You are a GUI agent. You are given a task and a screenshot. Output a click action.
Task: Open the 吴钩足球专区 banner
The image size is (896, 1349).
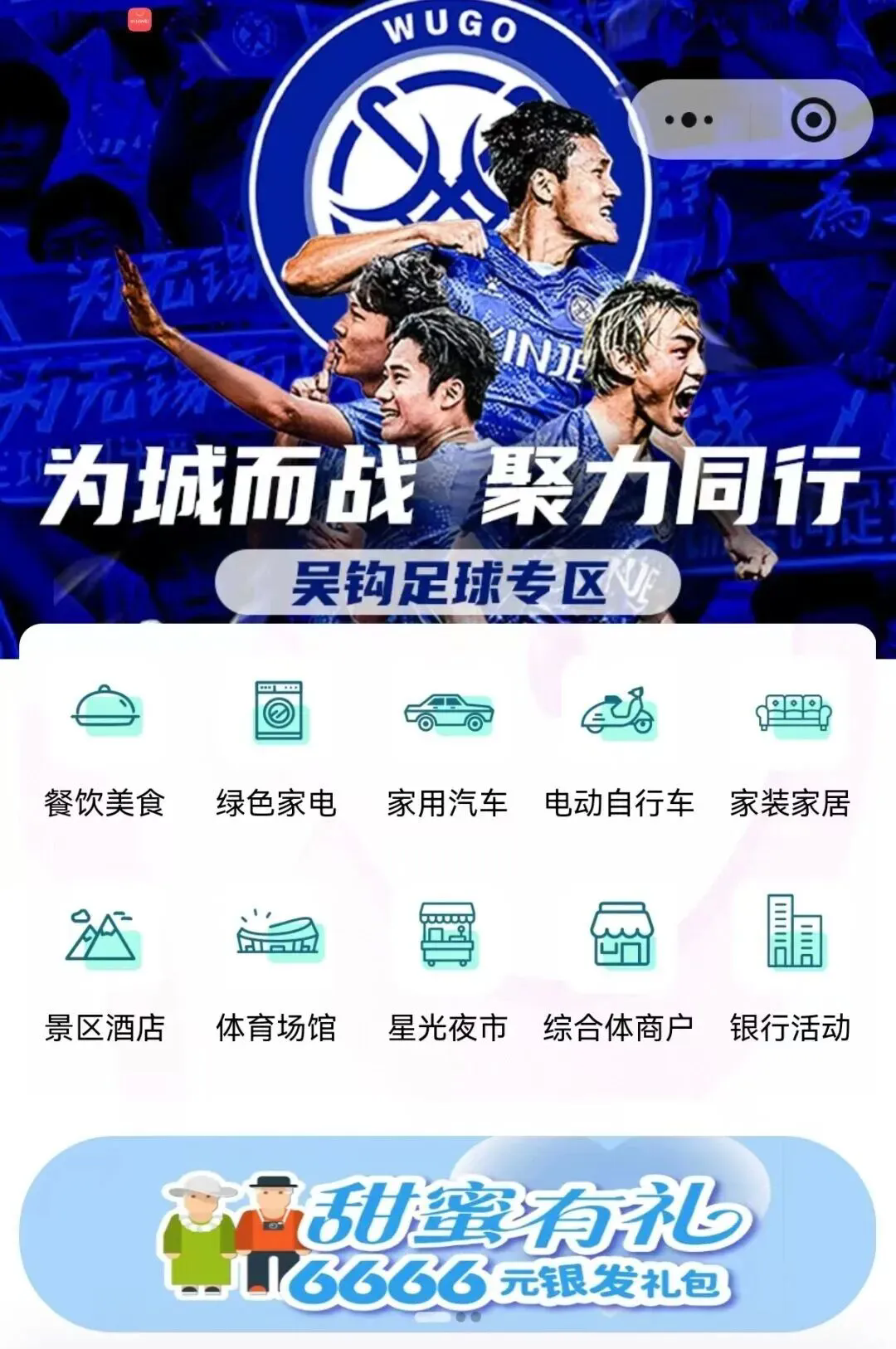tap(448, 582)
